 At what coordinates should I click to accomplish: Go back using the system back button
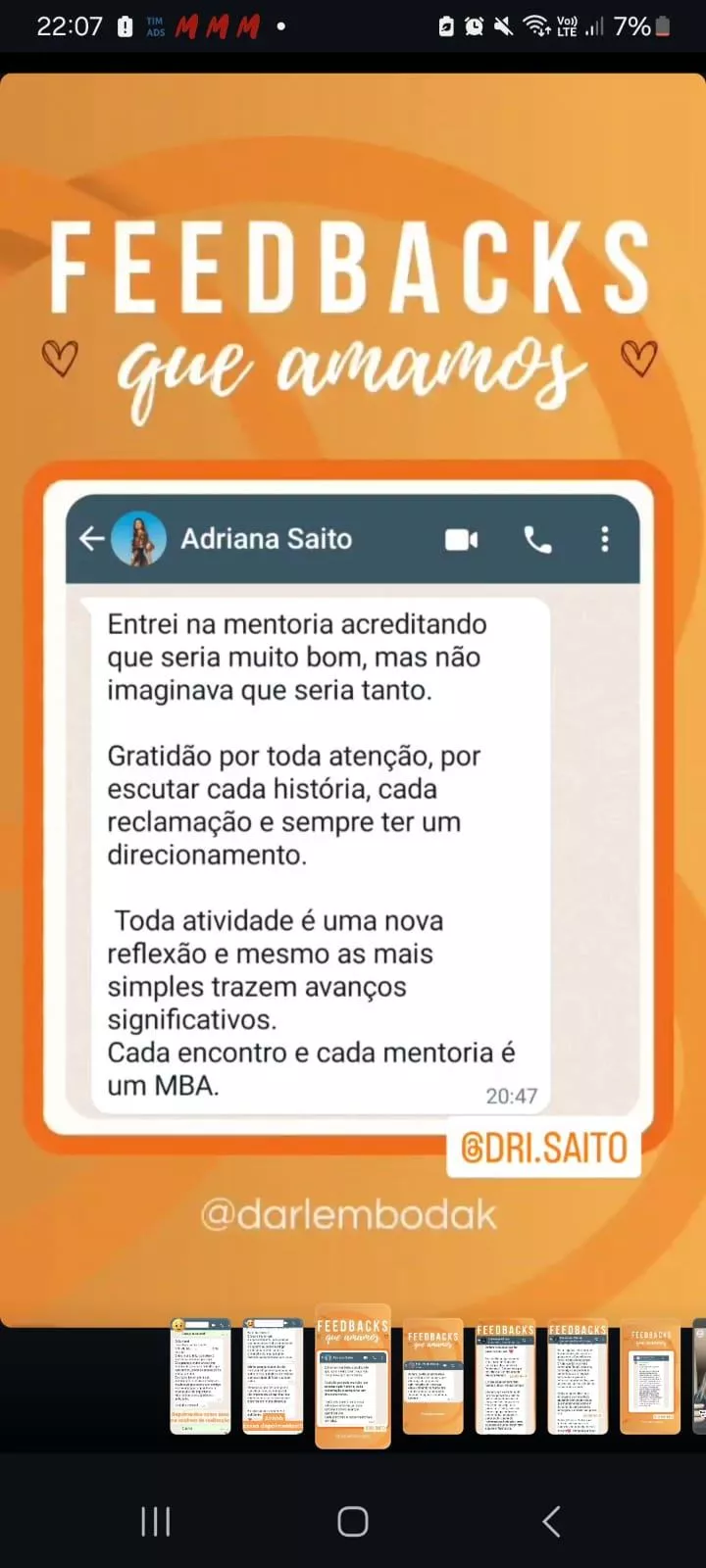551,1521
